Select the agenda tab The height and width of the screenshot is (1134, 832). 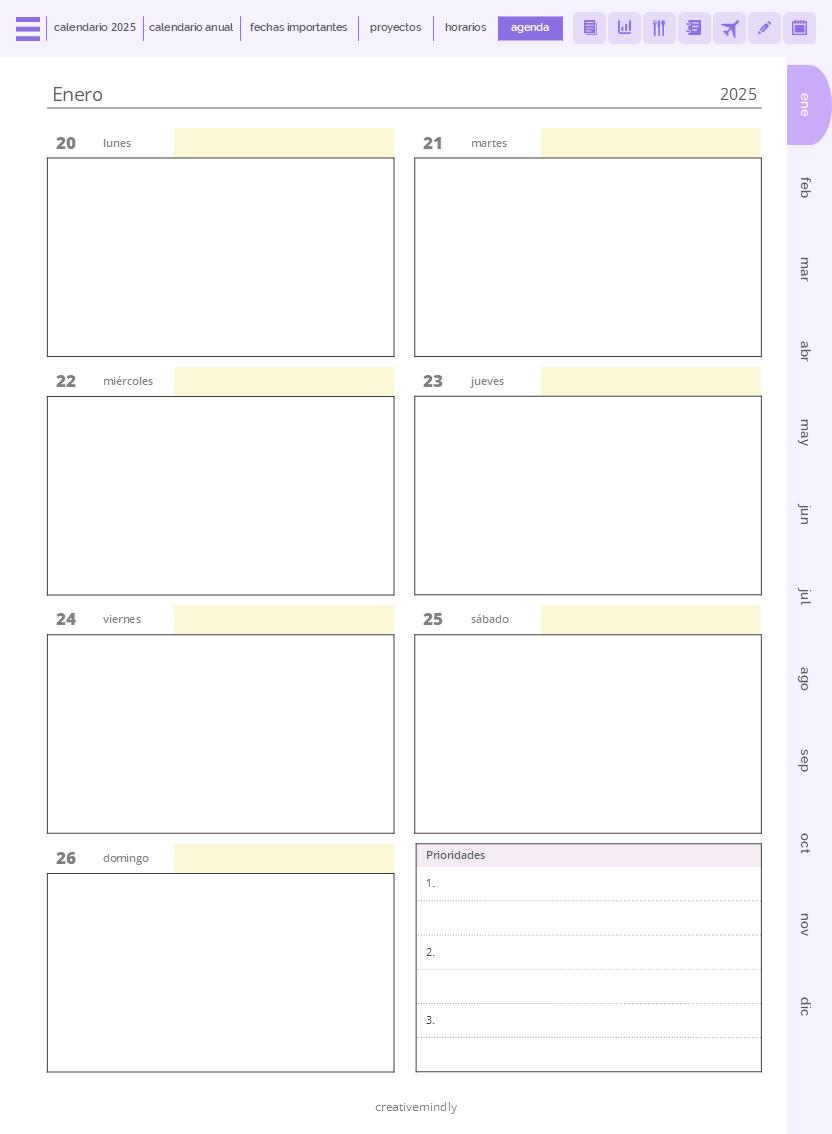point(530,28)
